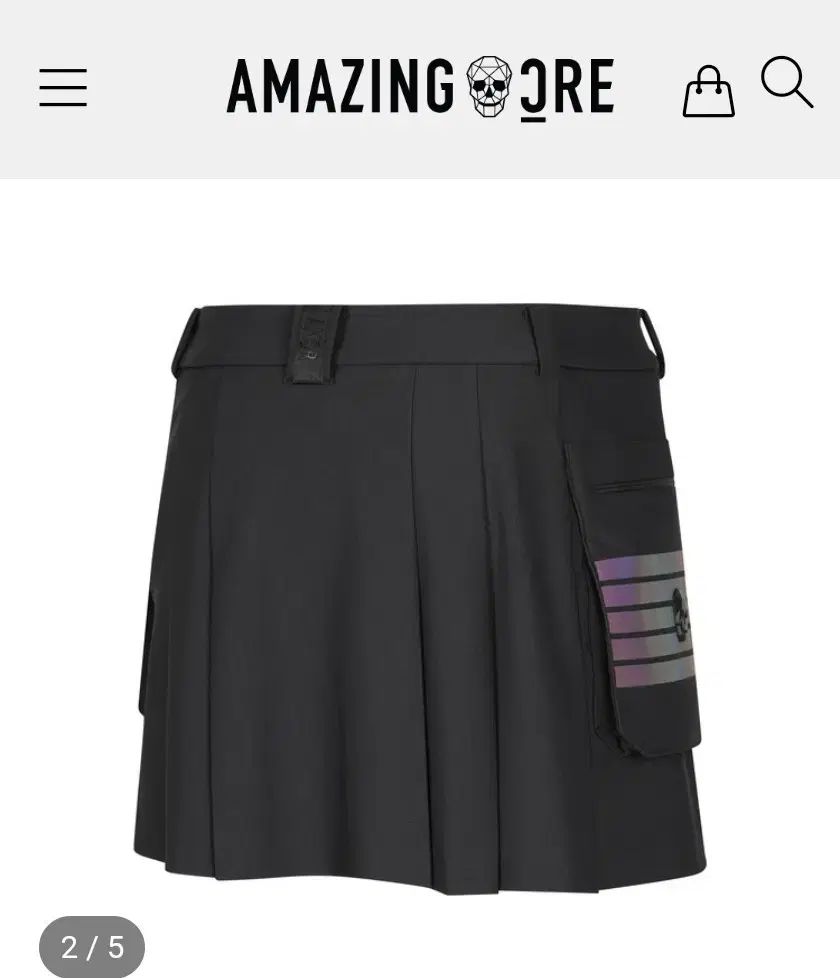
Task: Go to the Amazingcre home page
Action: [x=420, y=87]
